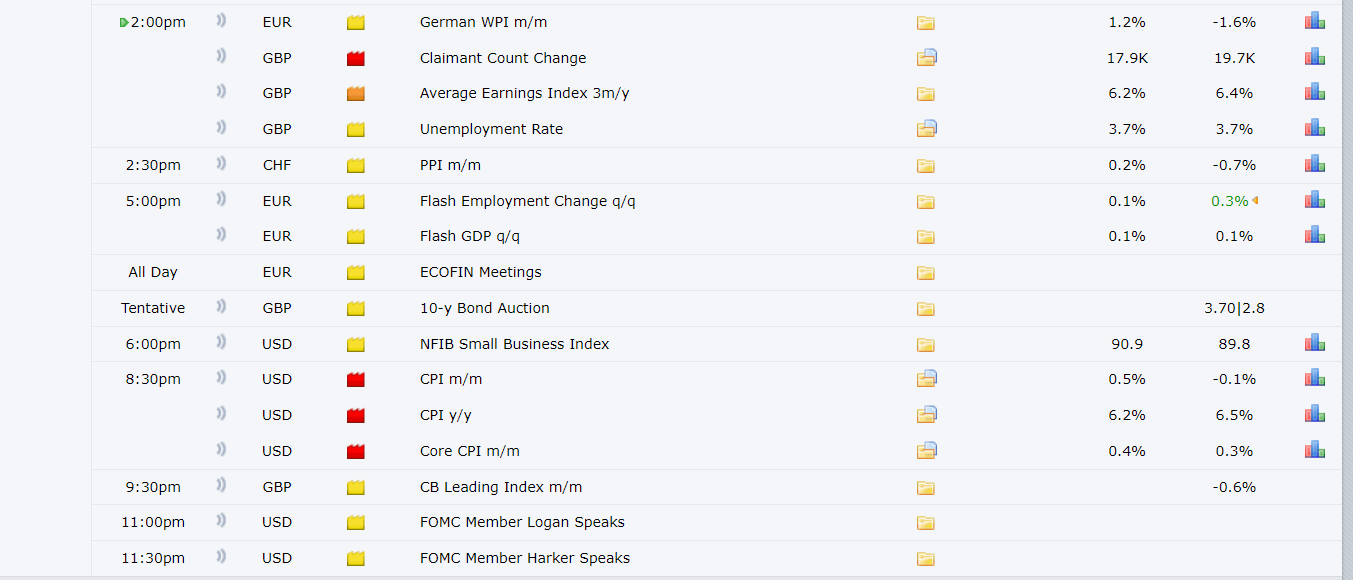Open the graph for Claimant Count Change

(1314, 57)
